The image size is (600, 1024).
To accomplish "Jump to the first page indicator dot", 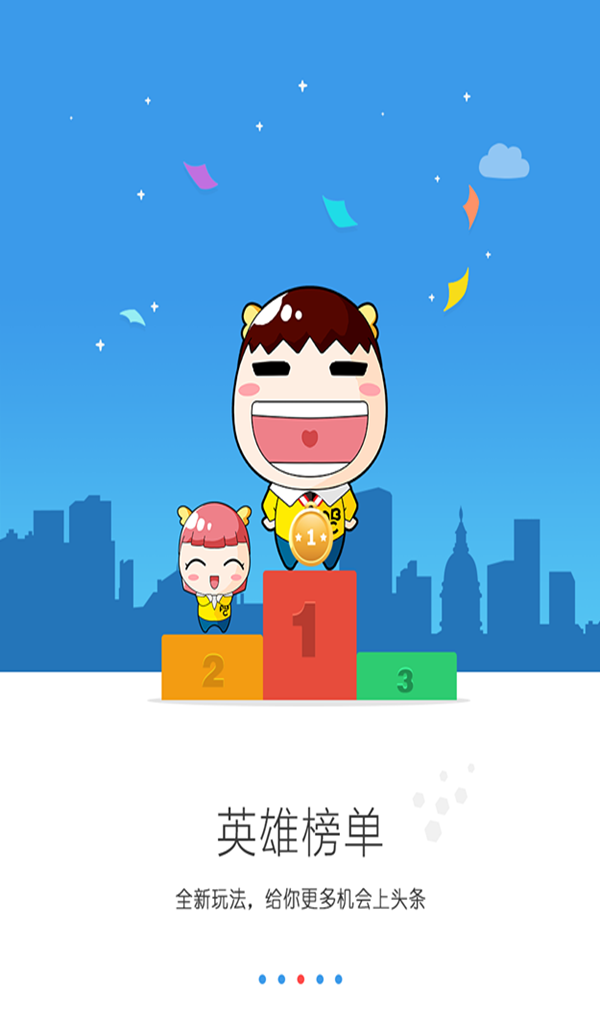I will coord(262,979).
